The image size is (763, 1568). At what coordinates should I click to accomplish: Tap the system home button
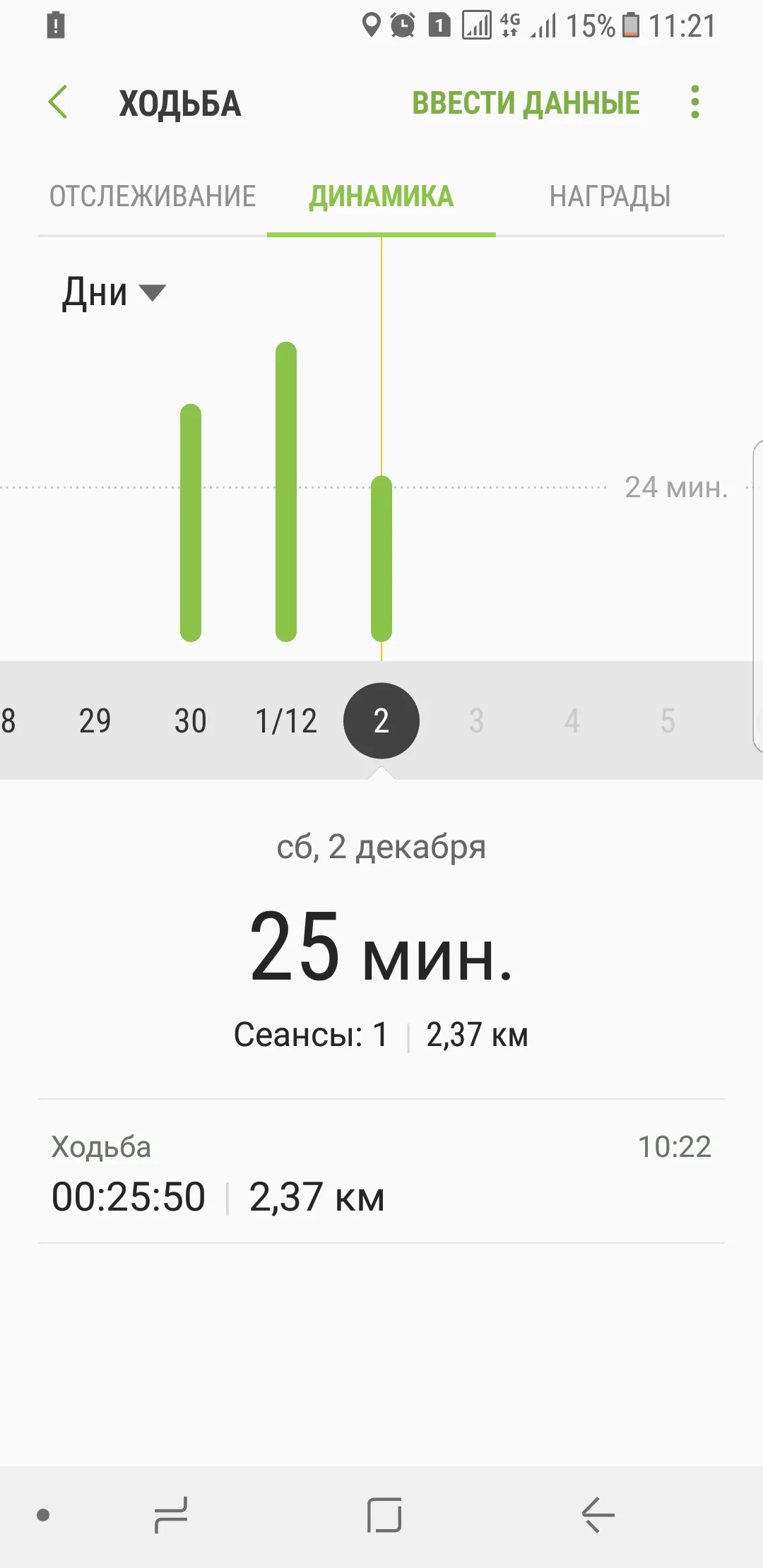coord(384,1515)
